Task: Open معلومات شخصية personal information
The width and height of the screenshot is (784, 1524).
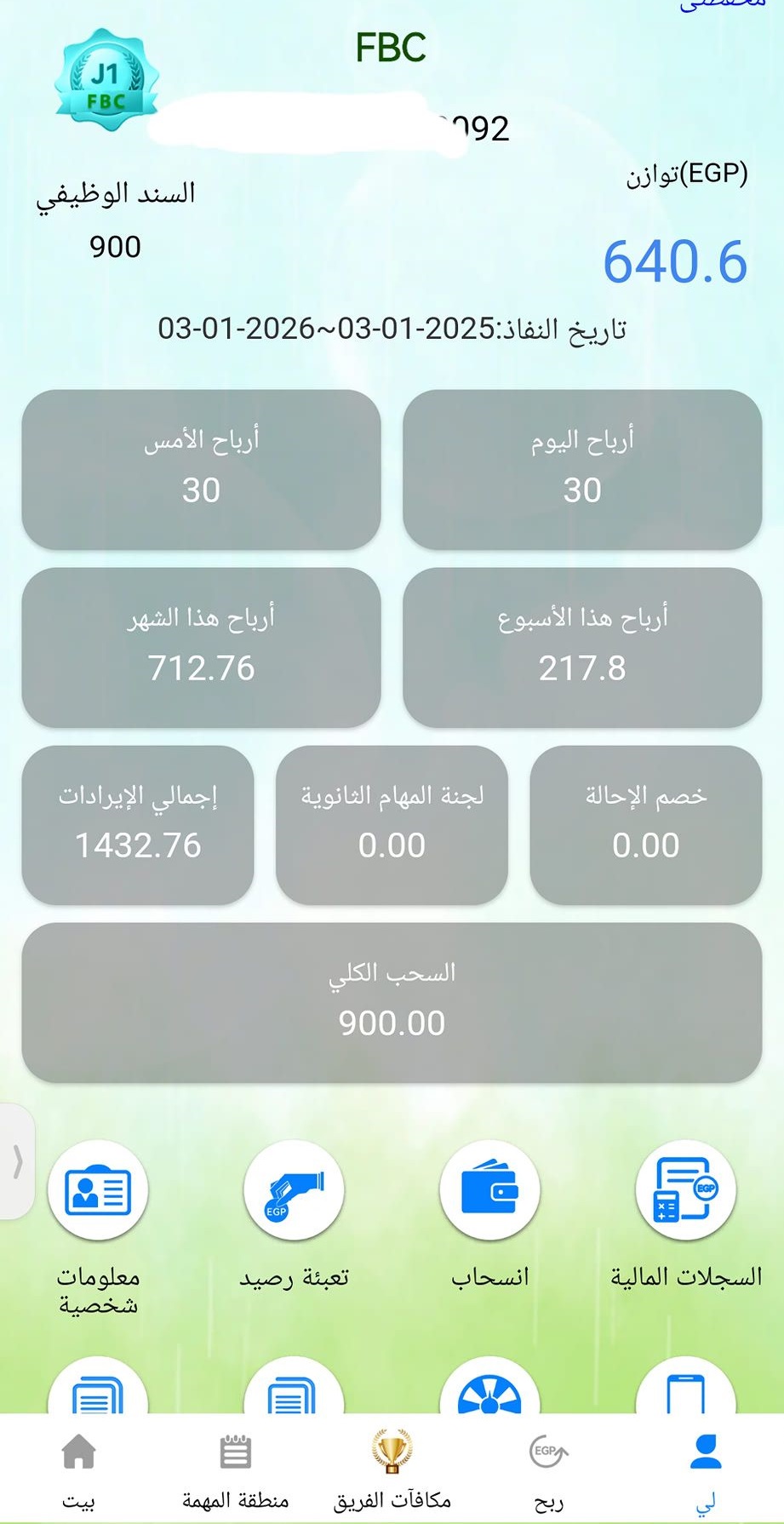Action: pyautogui.click(x=98, y=1190)
